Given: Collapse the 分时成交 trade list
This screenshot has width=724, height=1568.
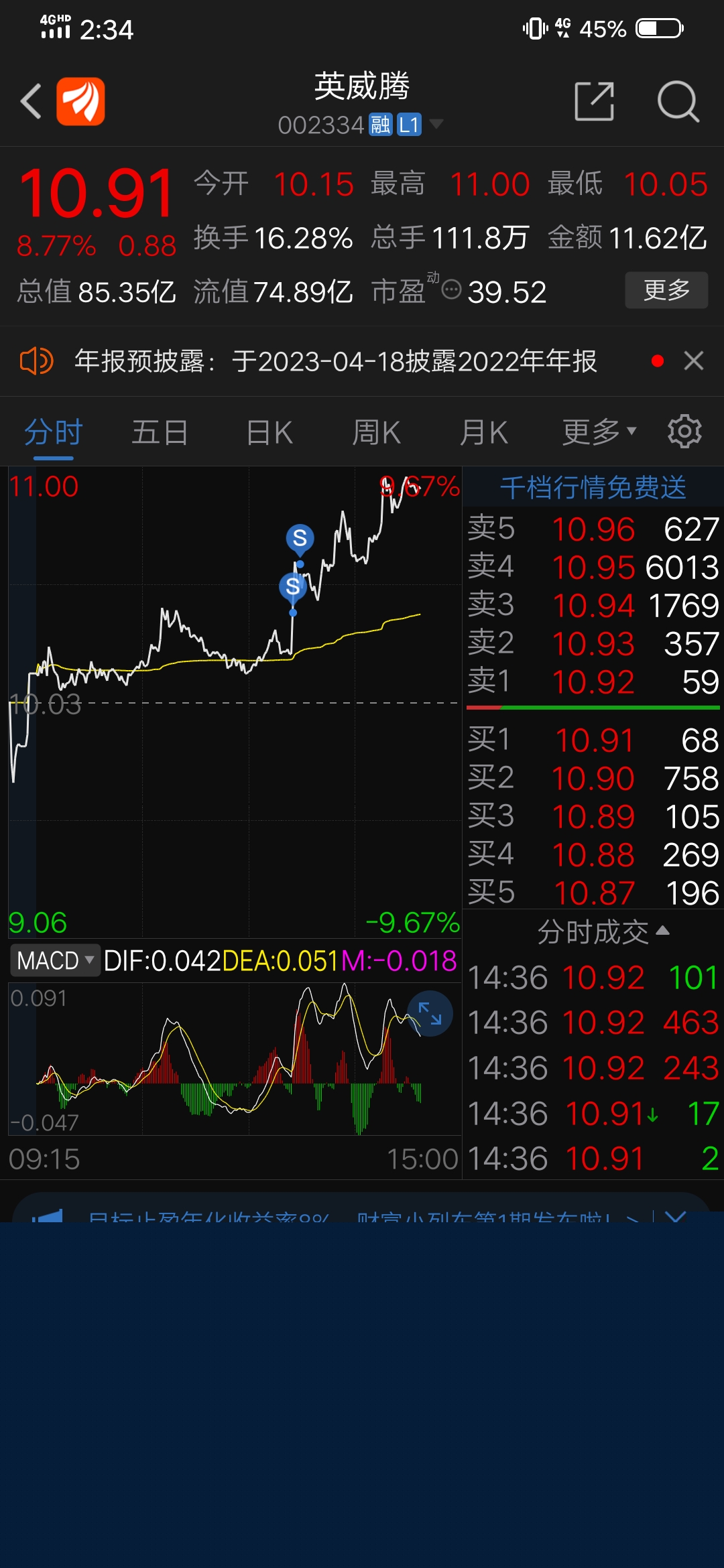Looking at the screenshot, I should point(603,931).
